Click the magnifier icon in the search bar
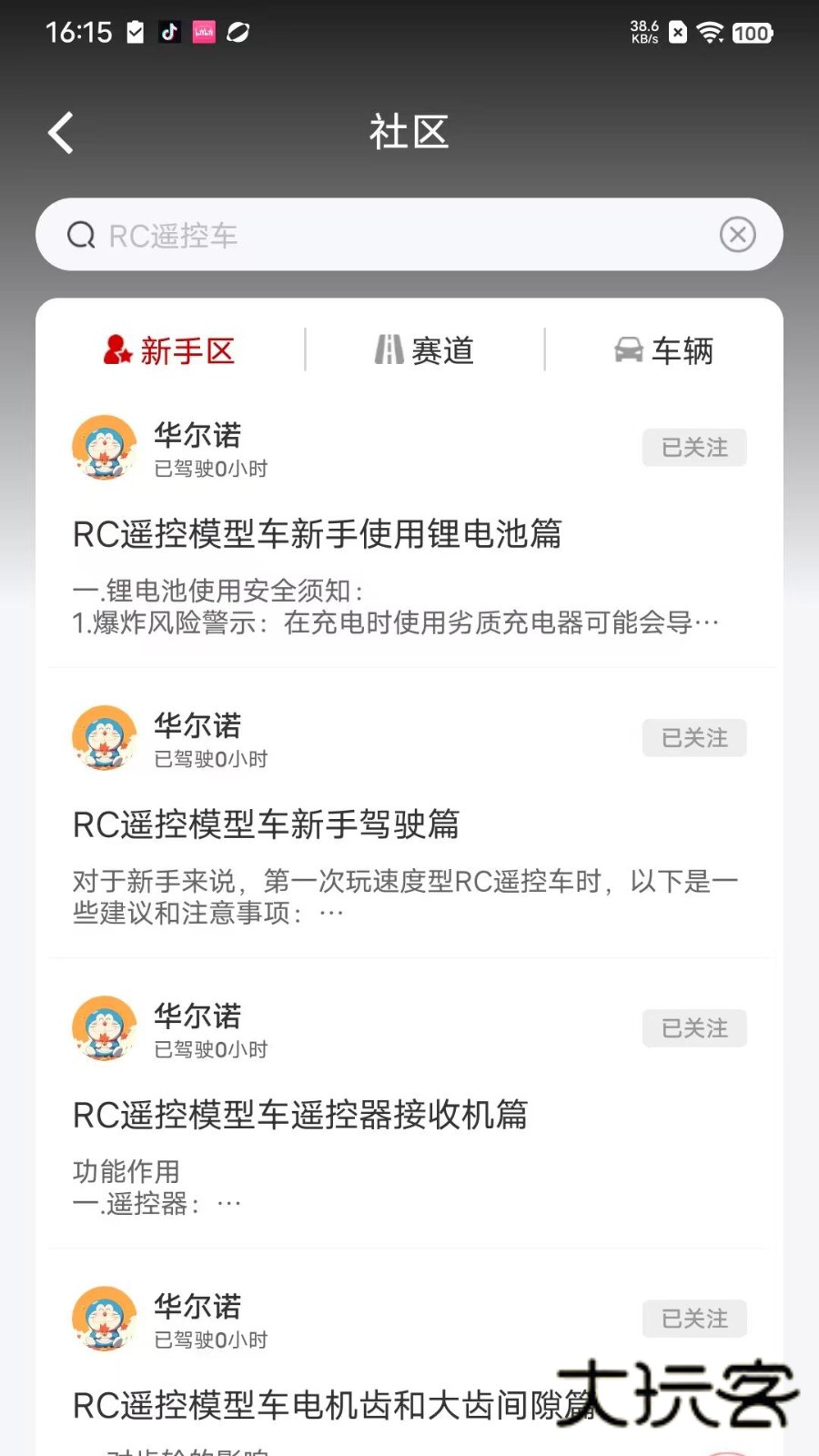This screenshot has width=819, height=1456. coord(81,235)
